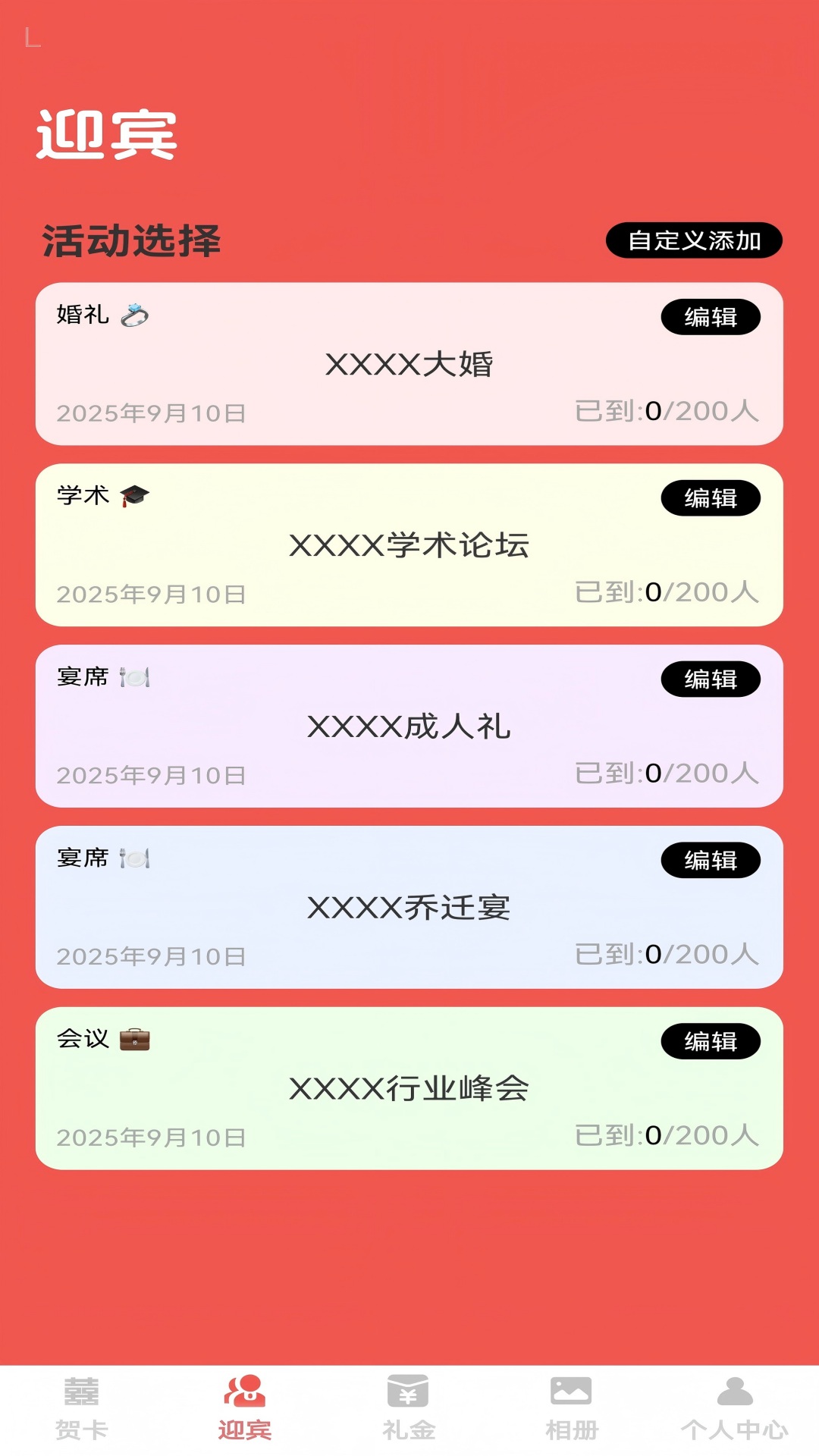Viewport: 819px width, 1456px height.
Task: Edit the XXXX成人礼 banquet event
Action: 710,680
